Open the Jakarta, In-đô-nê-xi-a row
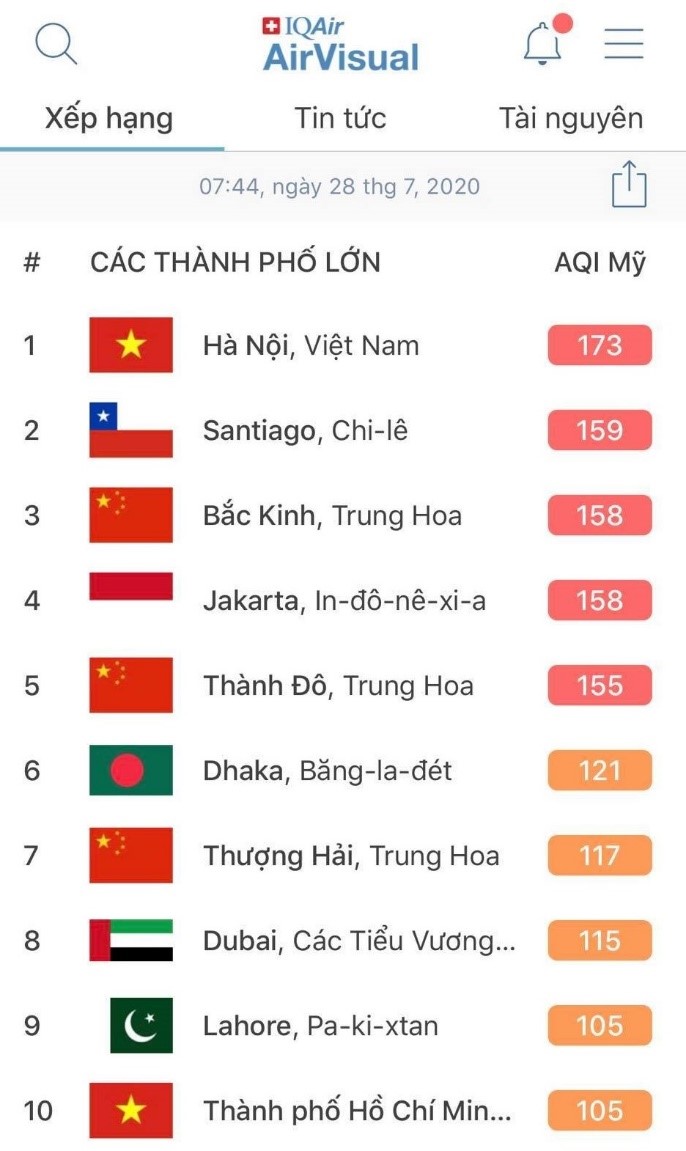This screenshot has width=686, height=1151. click(345, 601)
